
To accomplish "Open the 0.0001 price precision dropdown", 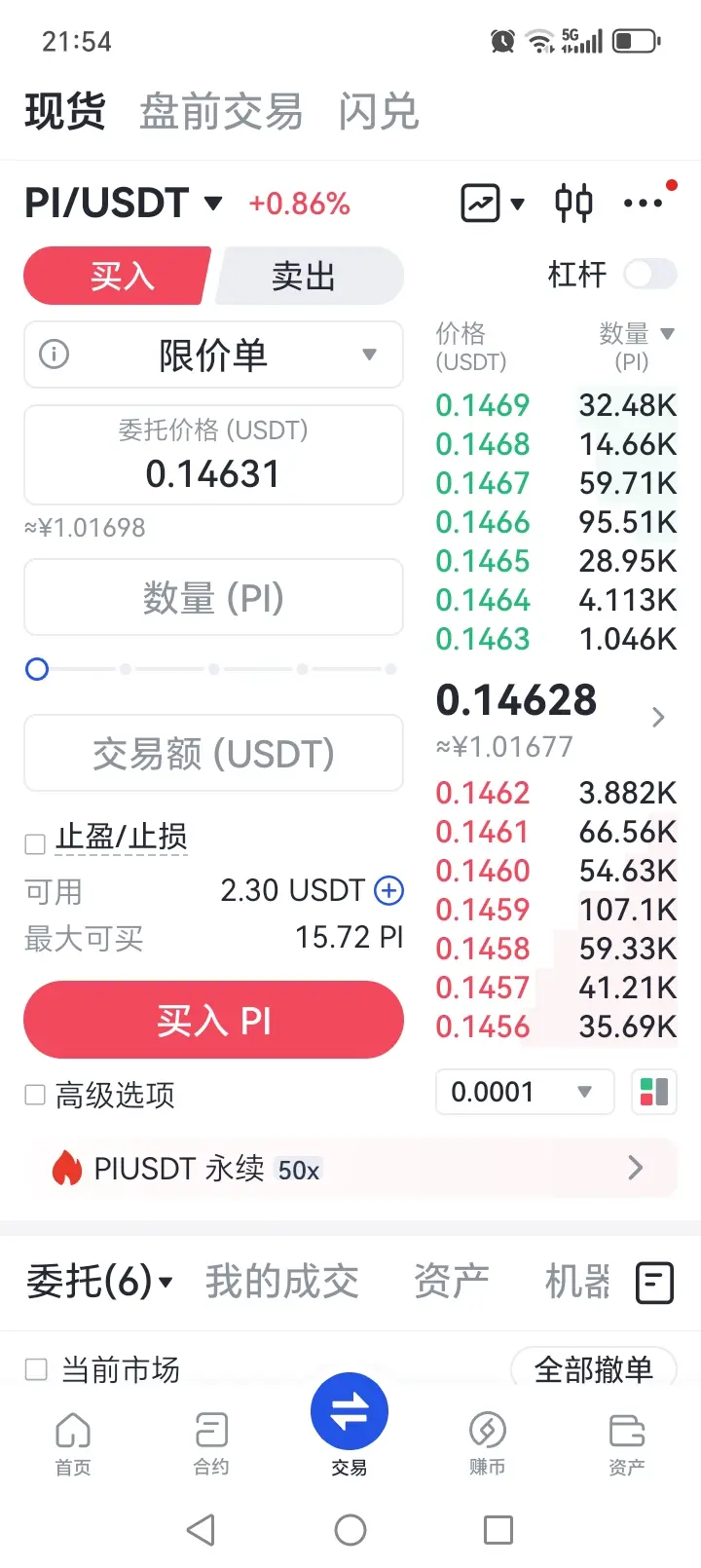I will 524,1092.
